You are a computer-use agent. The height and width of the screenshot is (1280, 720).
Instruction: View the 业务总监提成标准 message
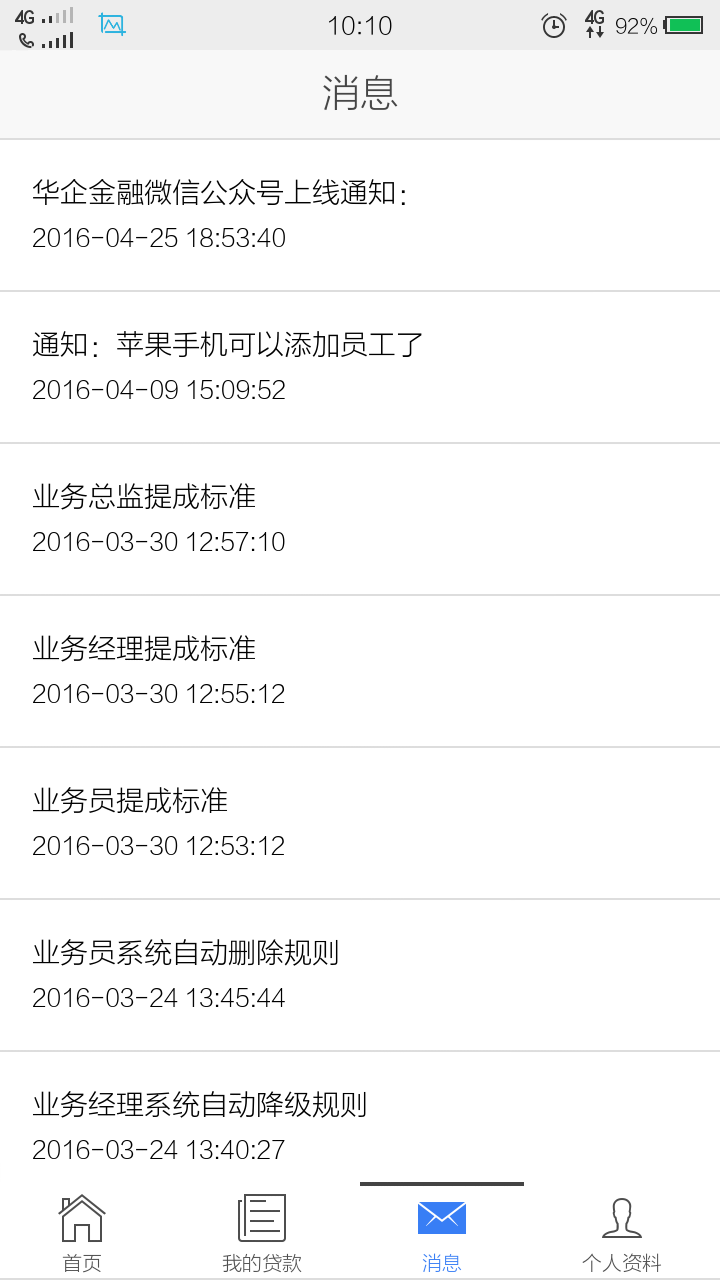point(360,519)
